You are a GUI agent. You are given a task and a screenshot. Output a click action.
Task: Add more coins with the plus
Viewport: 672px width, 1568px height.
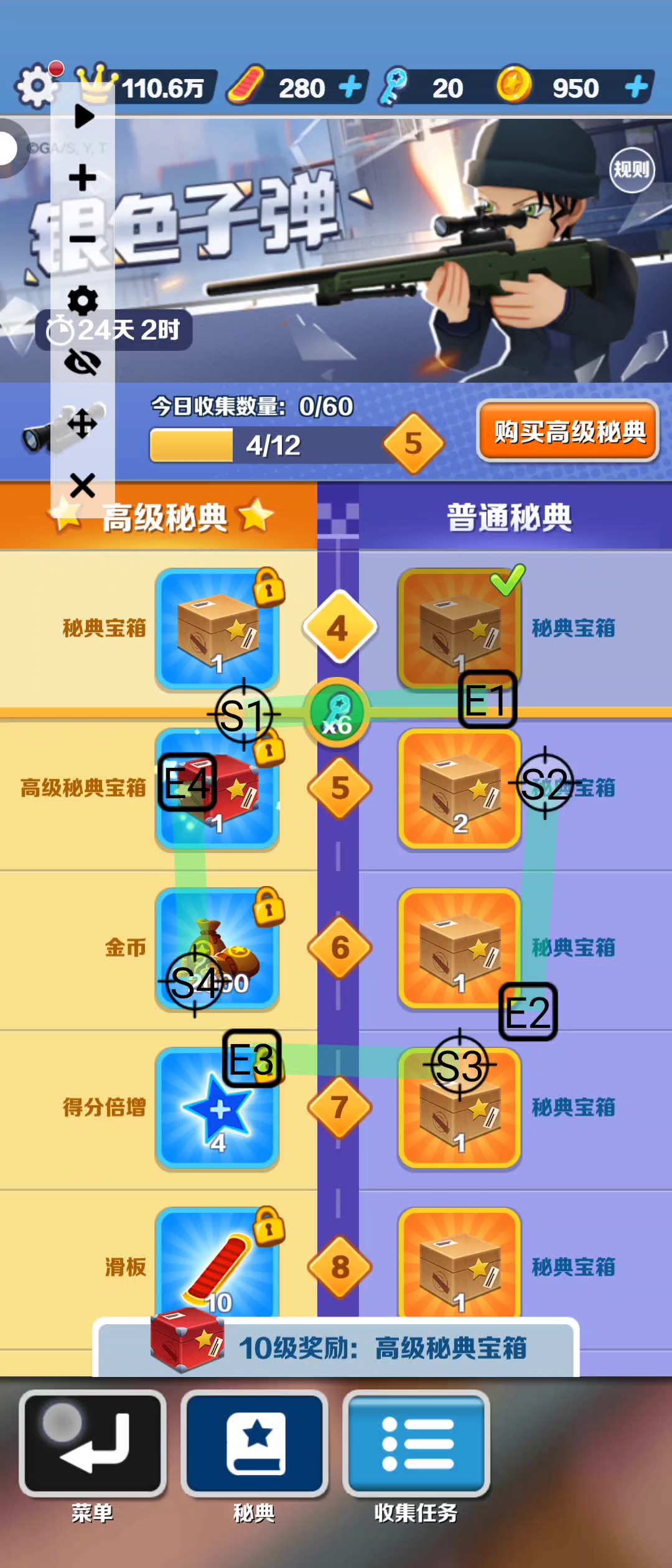click(x=636, y=87)
